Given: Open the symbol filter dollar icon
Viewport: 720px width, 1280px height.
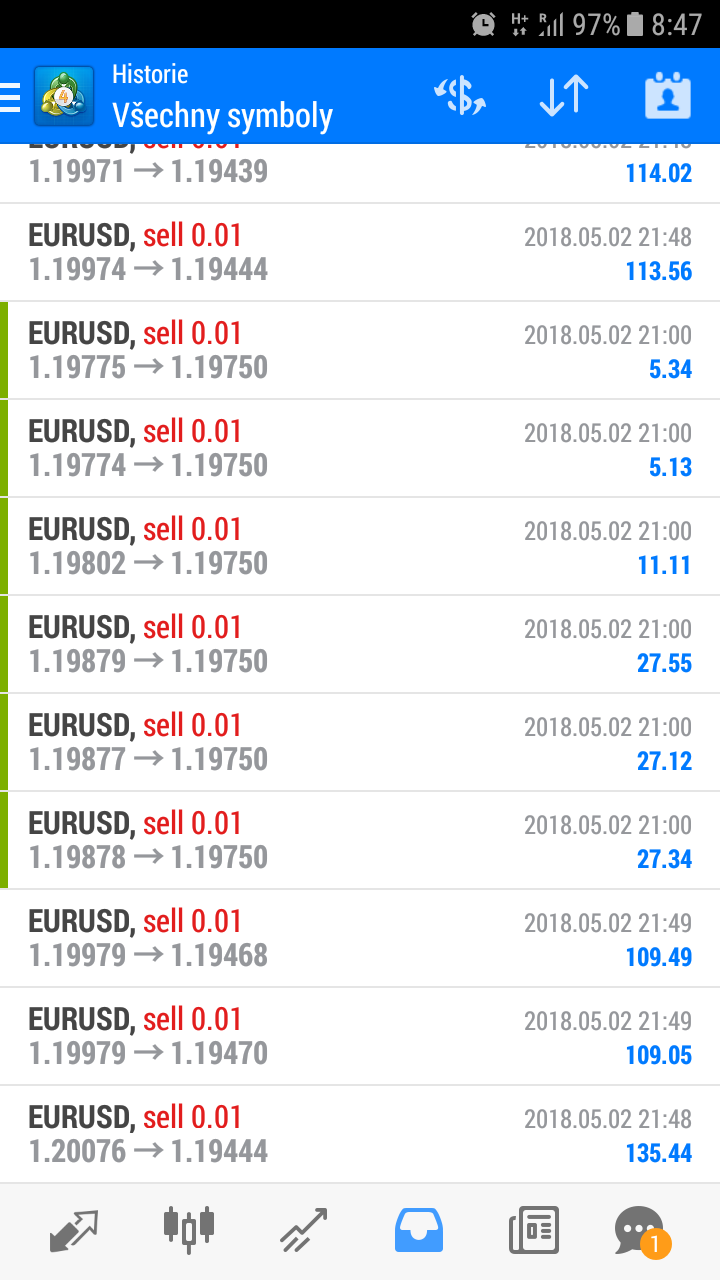Looking at the screenshot, I should coord(460,96).
